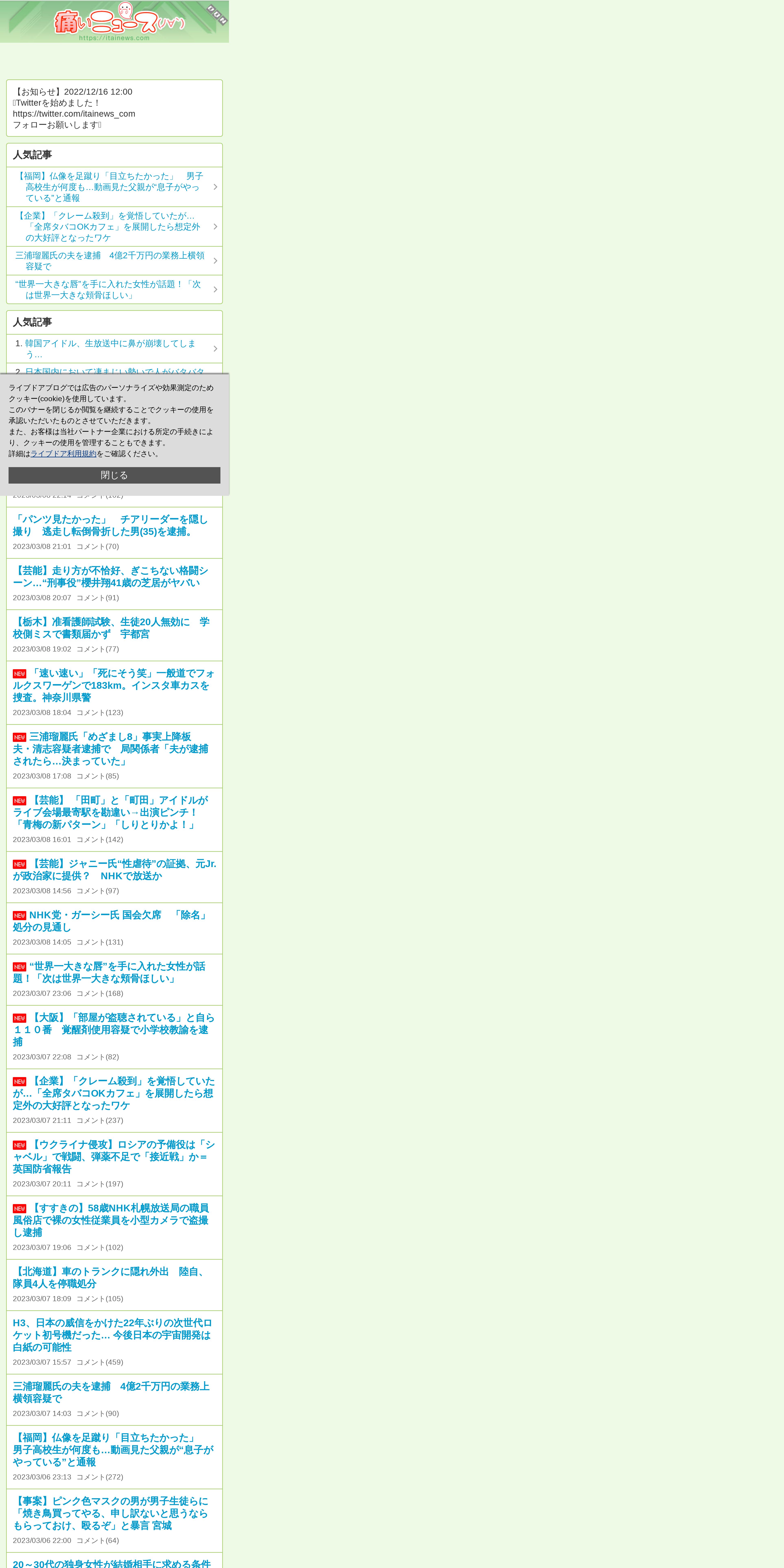Open the ライブドア利用規約 link
This screenshot has height=1568, width=784.
[63, 453]
